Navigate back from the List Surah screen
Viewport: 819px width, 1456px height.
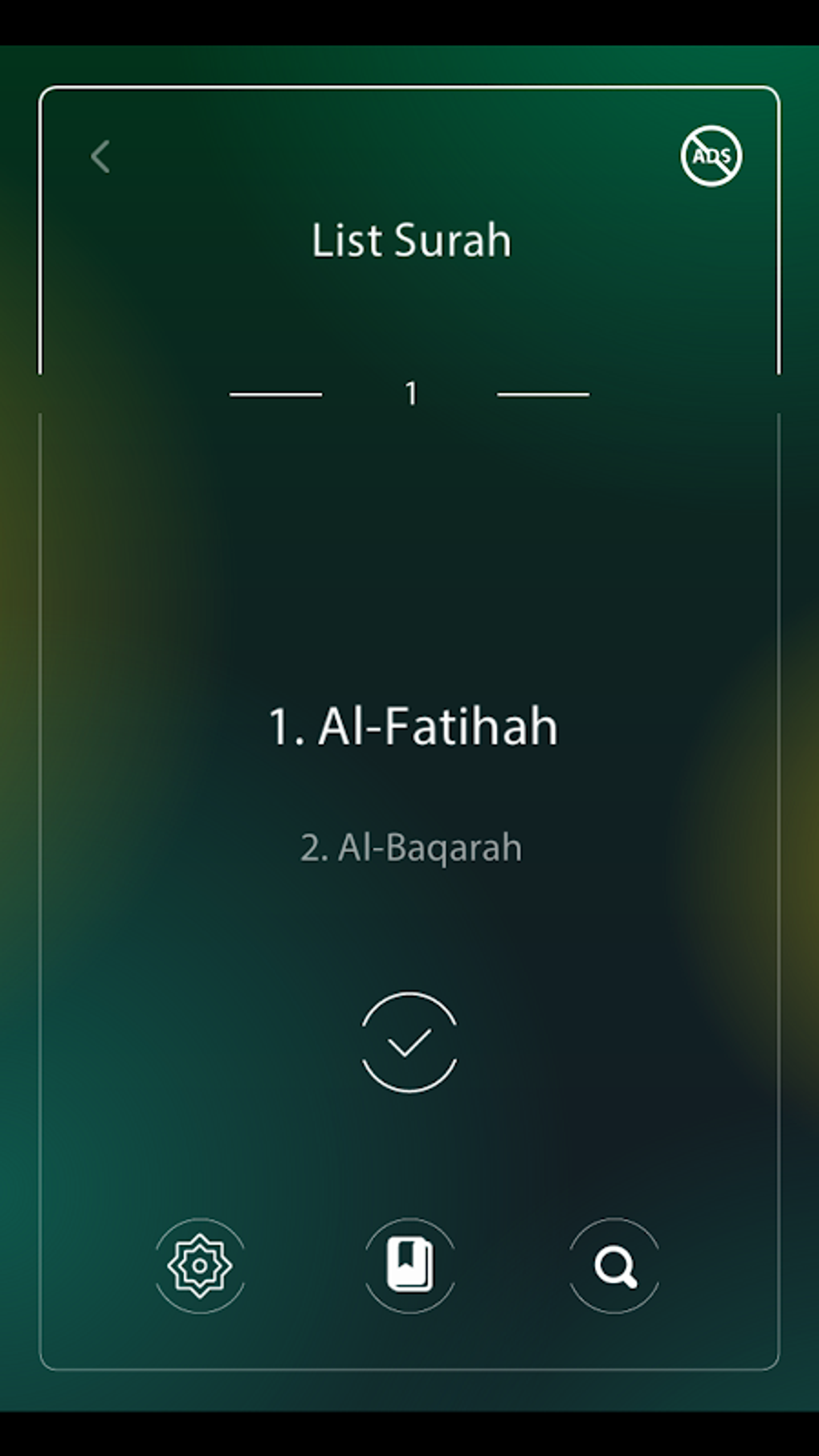click(x=100, y=156)
